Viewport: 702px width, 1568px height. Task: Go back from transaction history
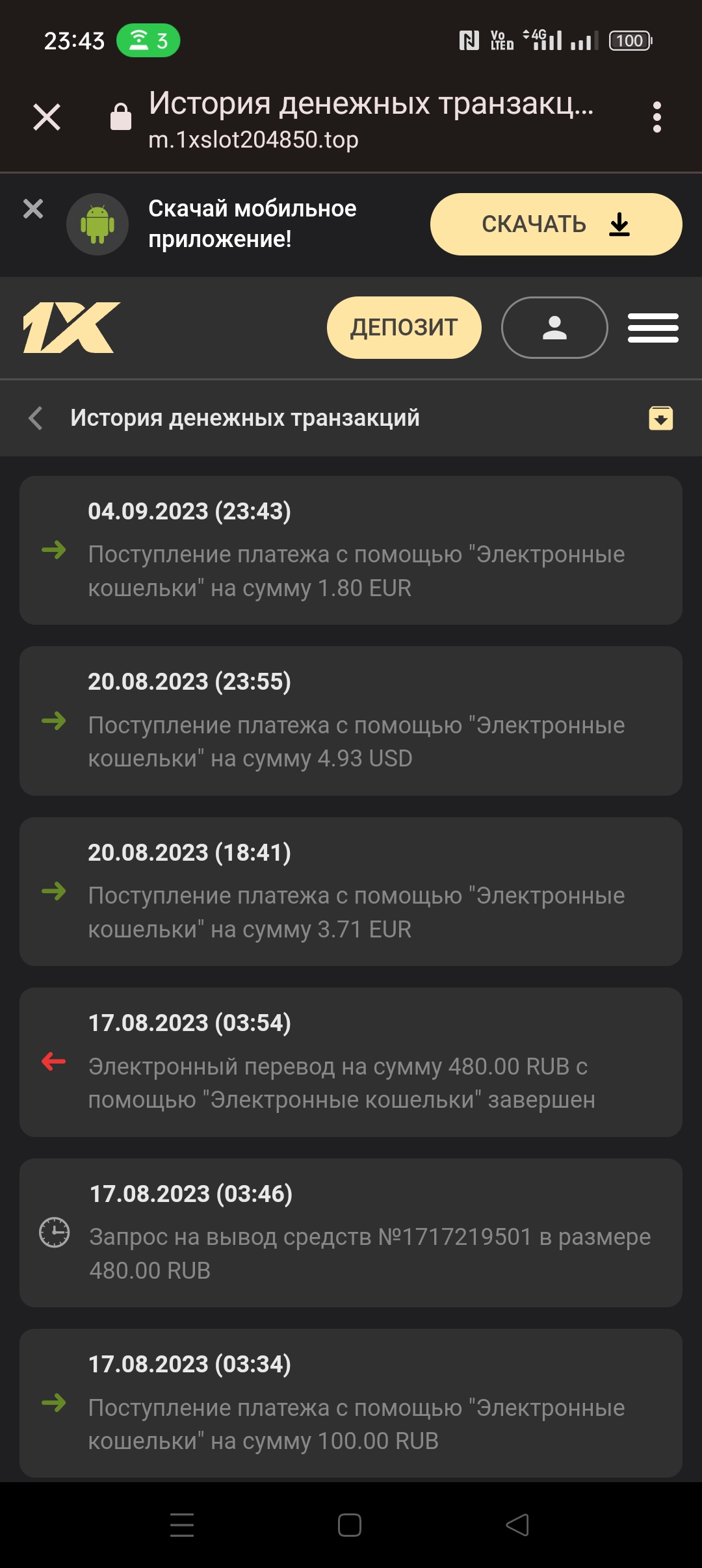[36, 418]
